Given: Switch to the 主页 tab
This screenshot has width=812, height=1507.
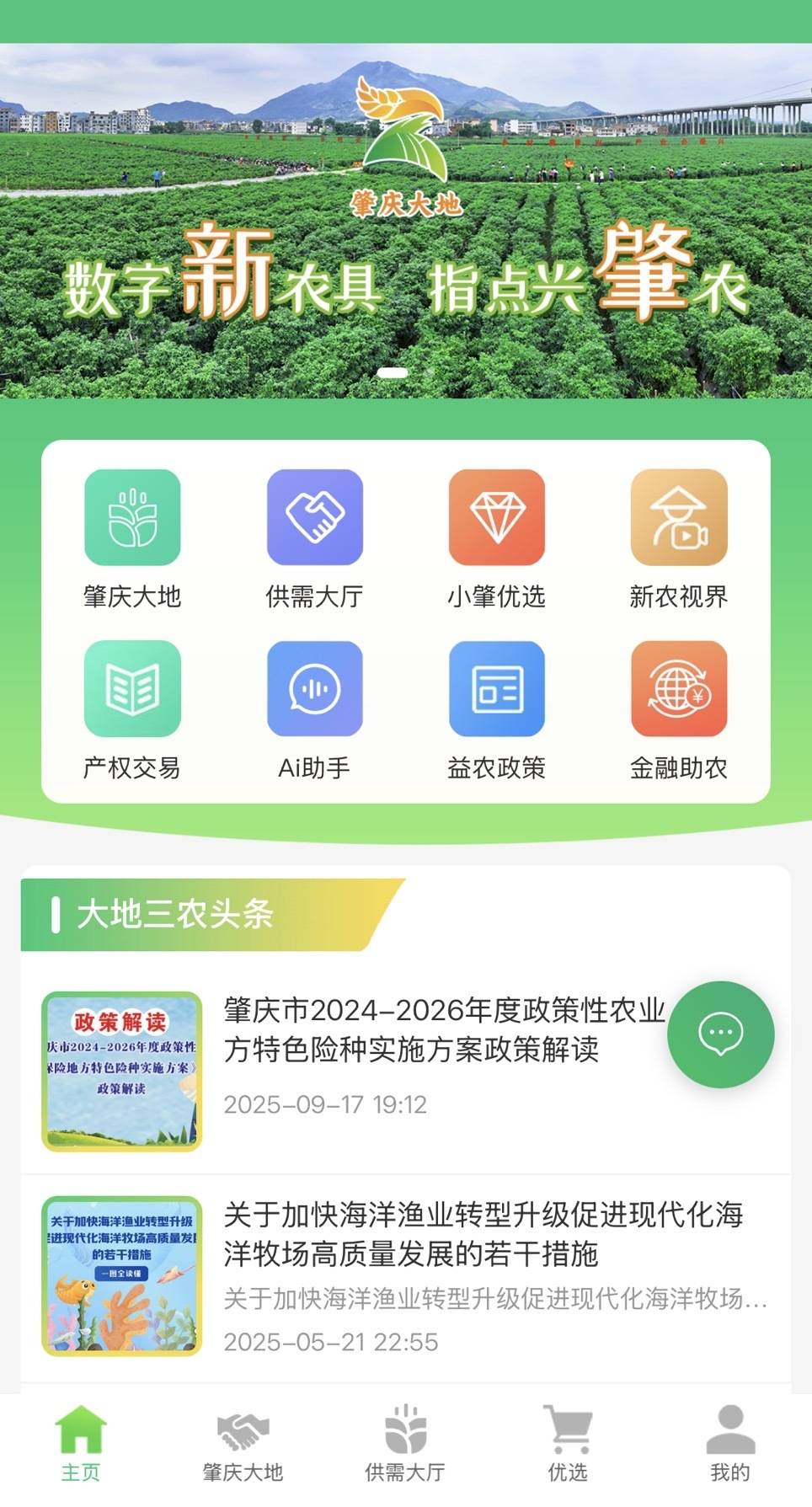Looking at the screenshot, I should pyautogui.click(x=81, y=1443).
